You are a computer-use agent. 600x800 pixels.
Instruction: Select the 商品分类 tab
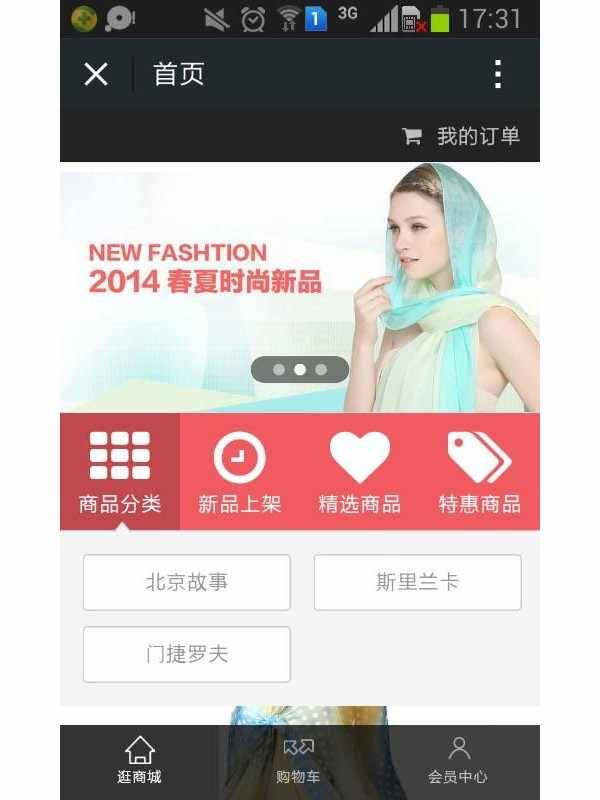(x=120, y=472)
